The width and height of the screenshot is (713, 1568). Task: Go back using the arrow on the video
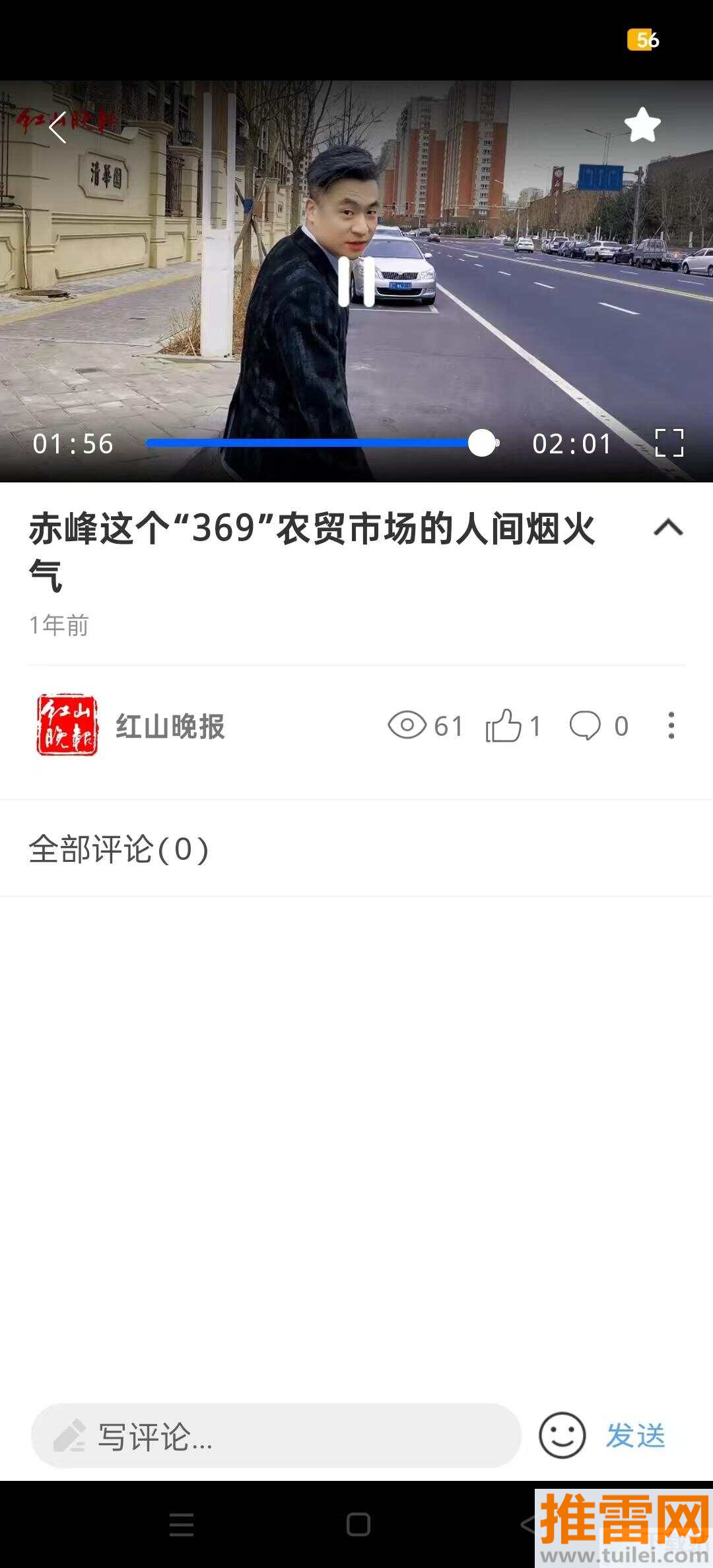tap(58, 127)
